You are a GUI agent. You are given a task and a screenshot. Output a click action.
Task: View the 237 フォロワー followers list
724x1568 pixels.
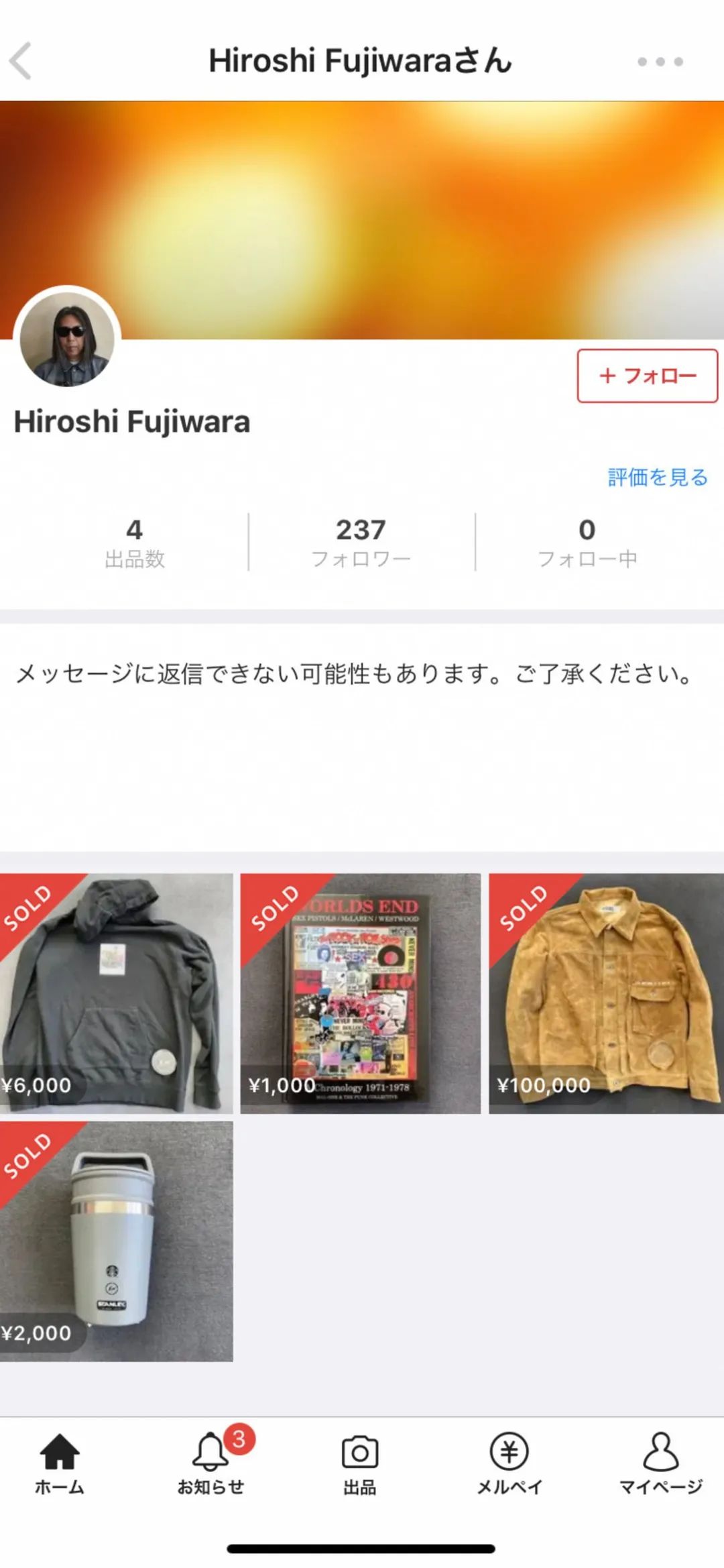pos(361,542)
